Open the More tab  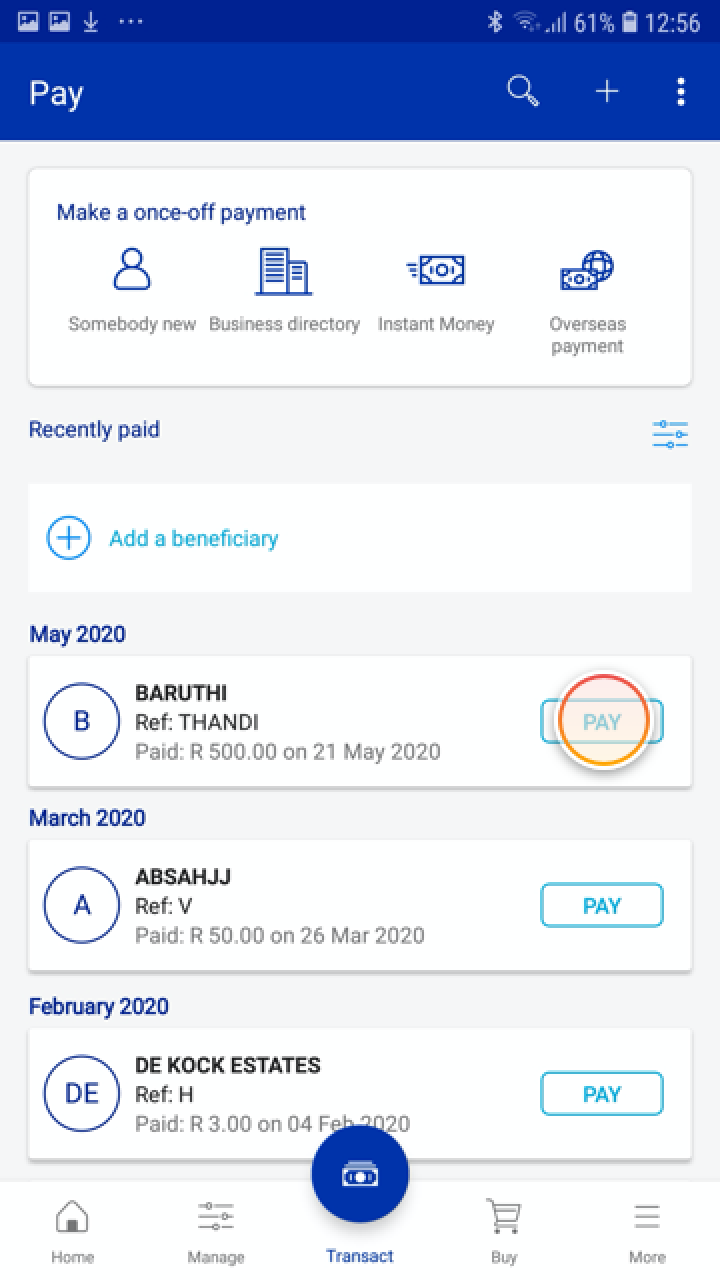647,1231
